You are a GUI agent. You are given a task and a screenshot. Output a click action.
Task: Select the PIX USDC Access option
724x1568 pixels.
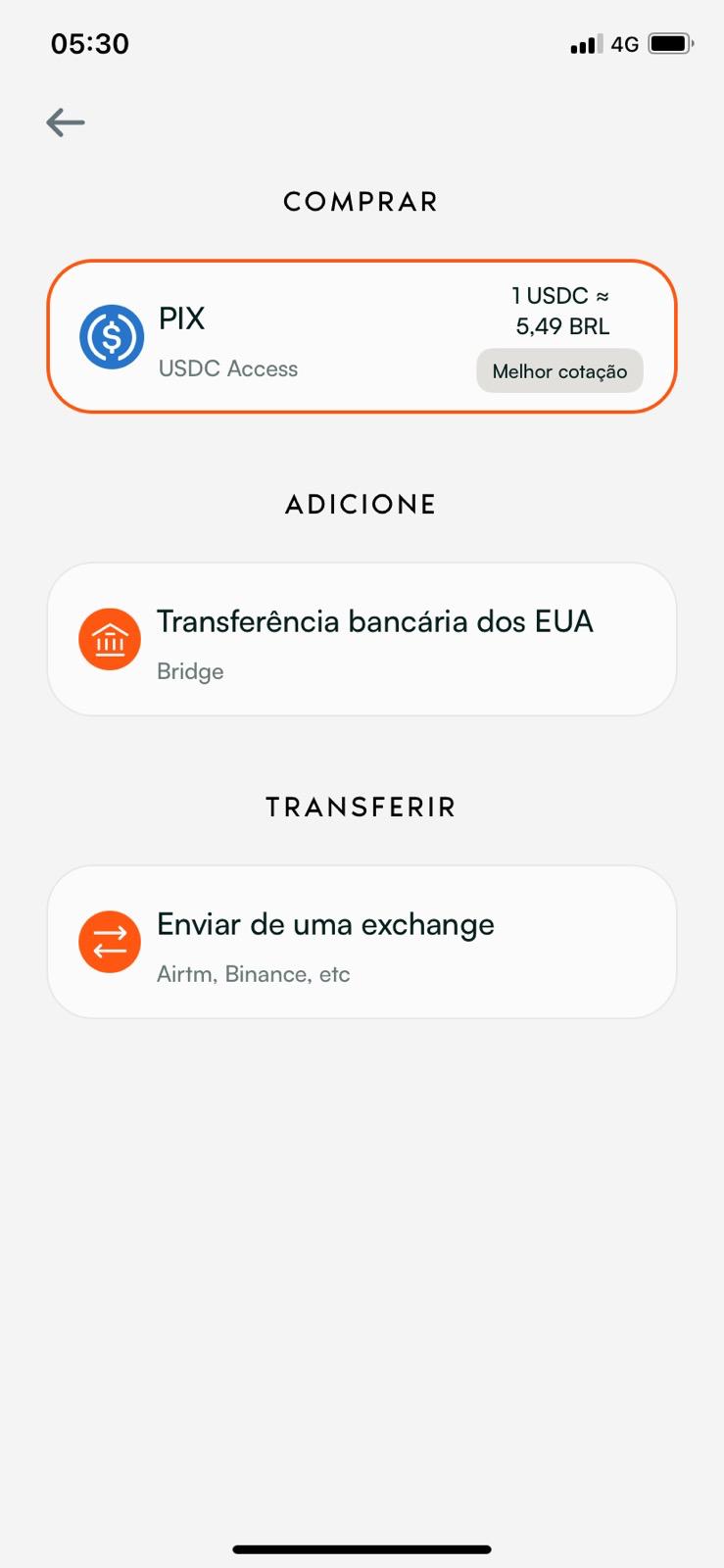pyautogui.click(x=362, y=337)
